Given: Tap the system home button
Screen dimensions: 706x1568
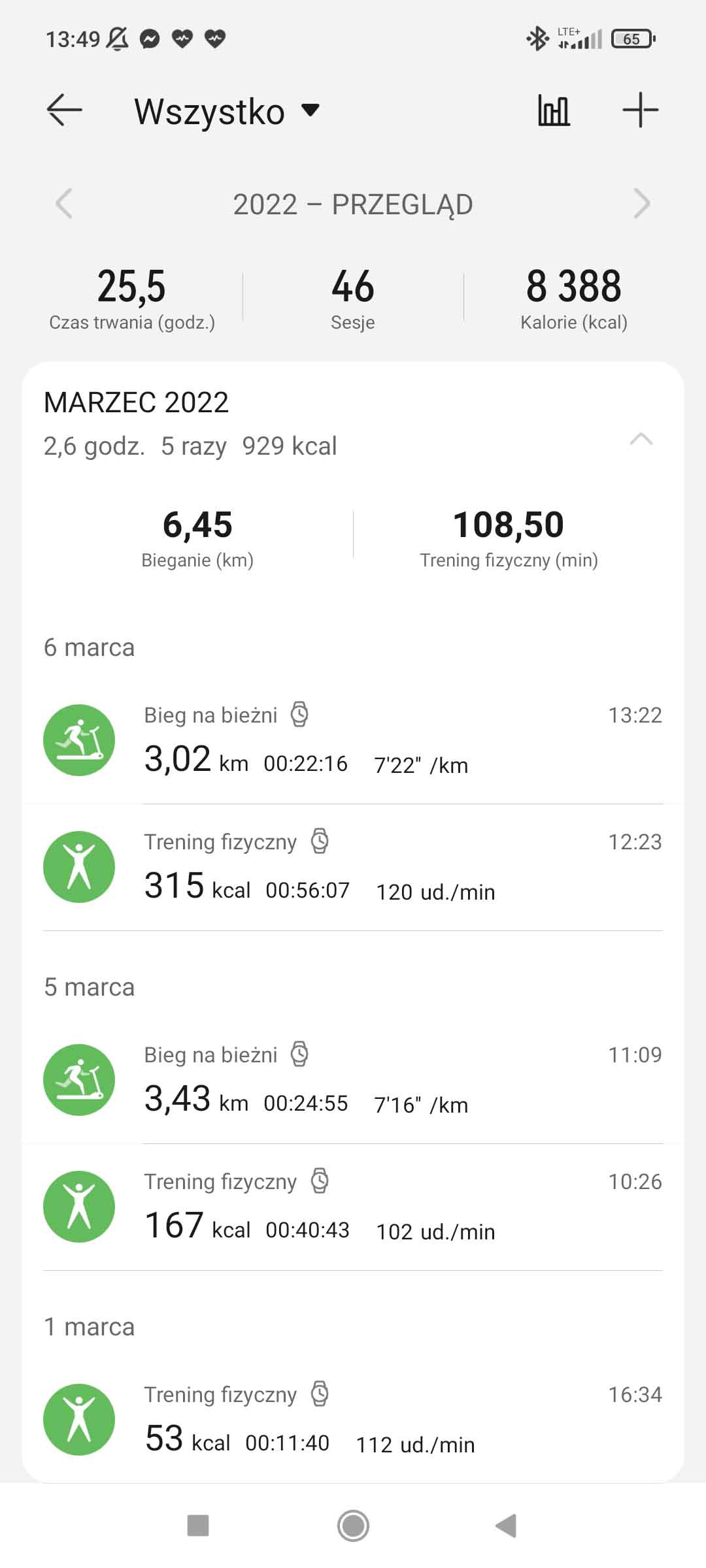Looking at the screenshot, I should [x=353, y=1526].
